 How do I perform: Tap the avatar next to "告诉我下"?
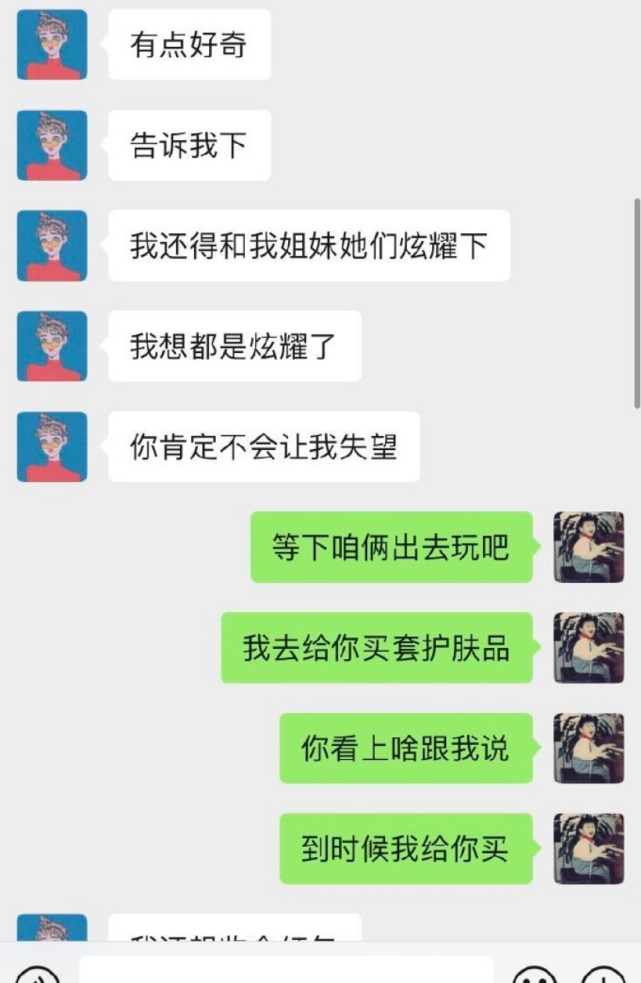(52, 145)
